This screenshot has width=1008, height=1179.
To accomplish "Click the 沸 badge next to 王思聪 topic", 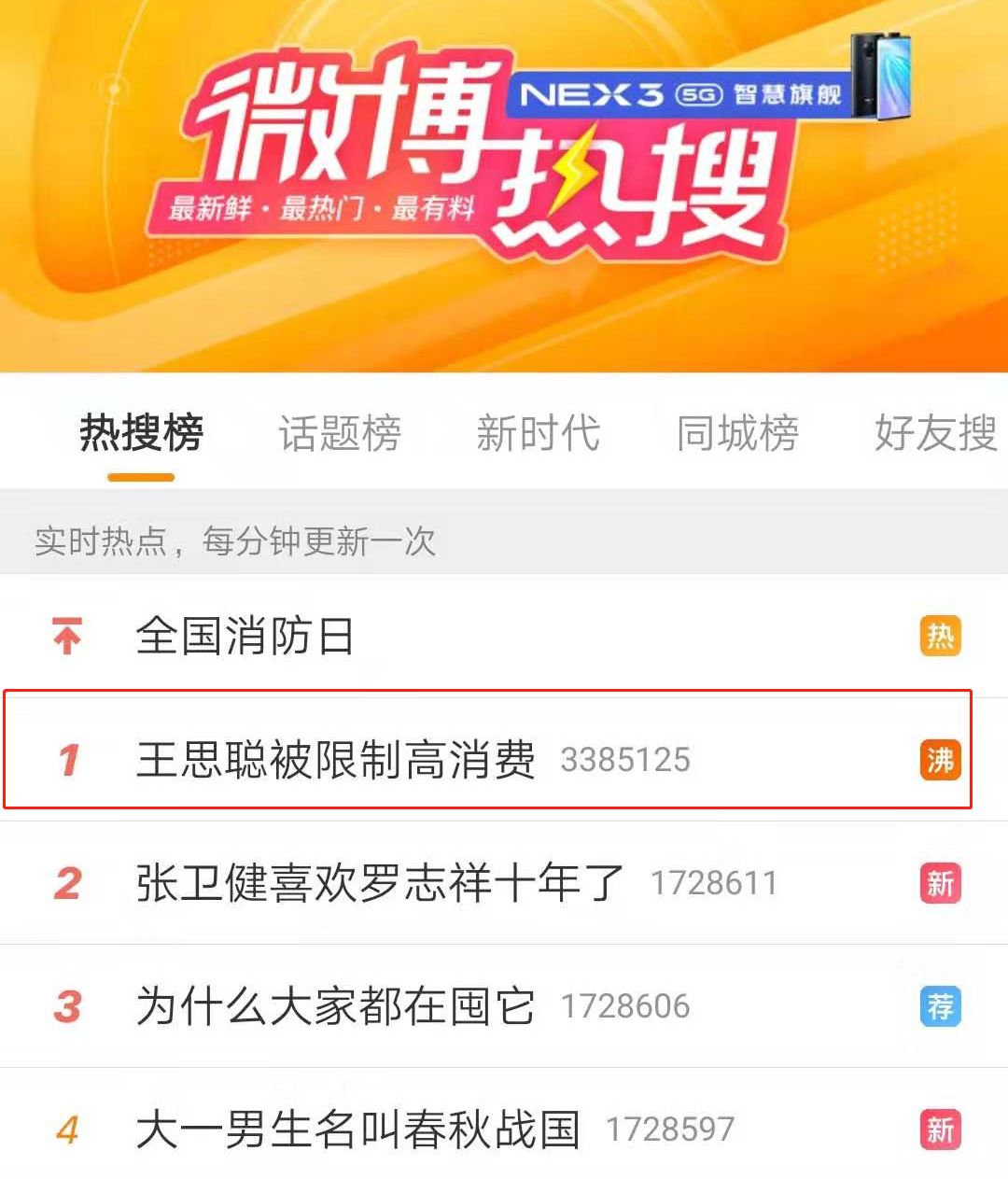I will coord(940,761).
